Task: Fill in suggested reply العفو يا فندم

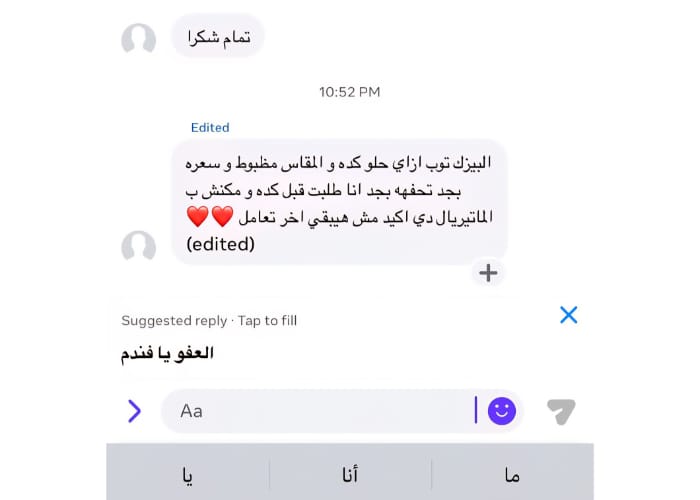Action: point(168,353)
